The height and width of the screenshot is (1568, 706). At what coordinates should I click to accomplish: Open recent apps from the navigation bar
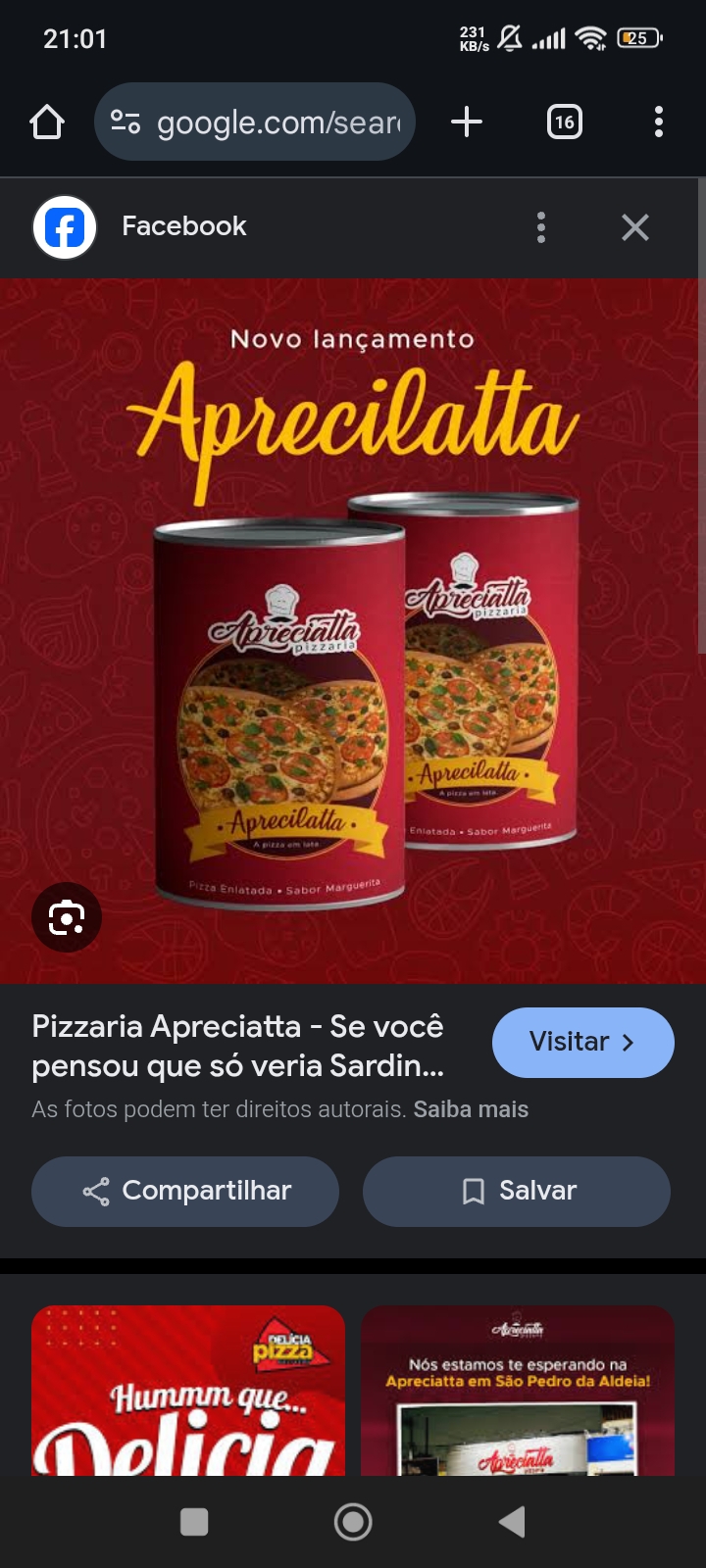[194, 1522]
